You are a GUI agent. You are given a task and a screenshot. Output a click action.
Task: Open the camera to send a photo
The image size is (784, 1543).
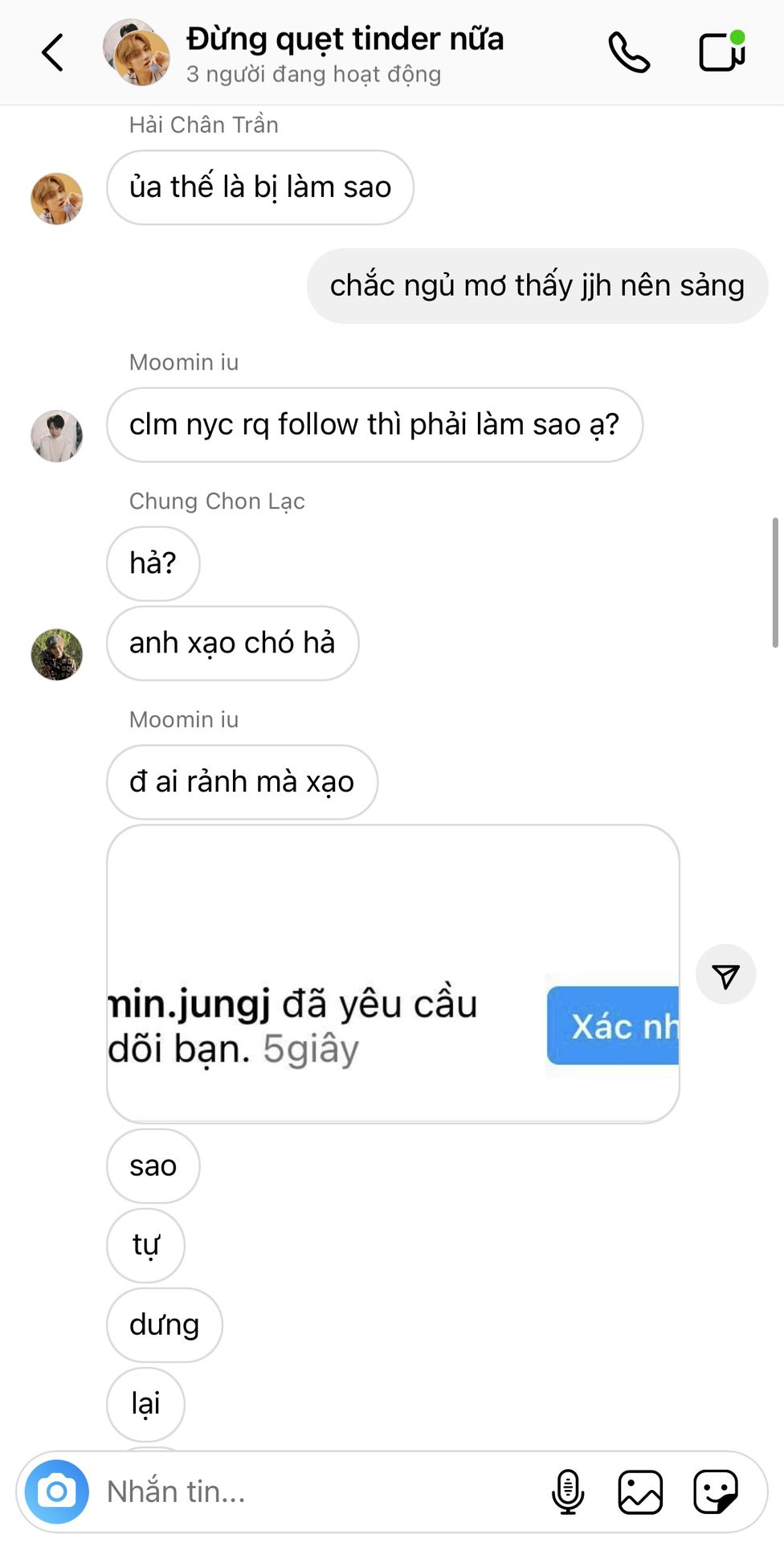click(56, 1492)
